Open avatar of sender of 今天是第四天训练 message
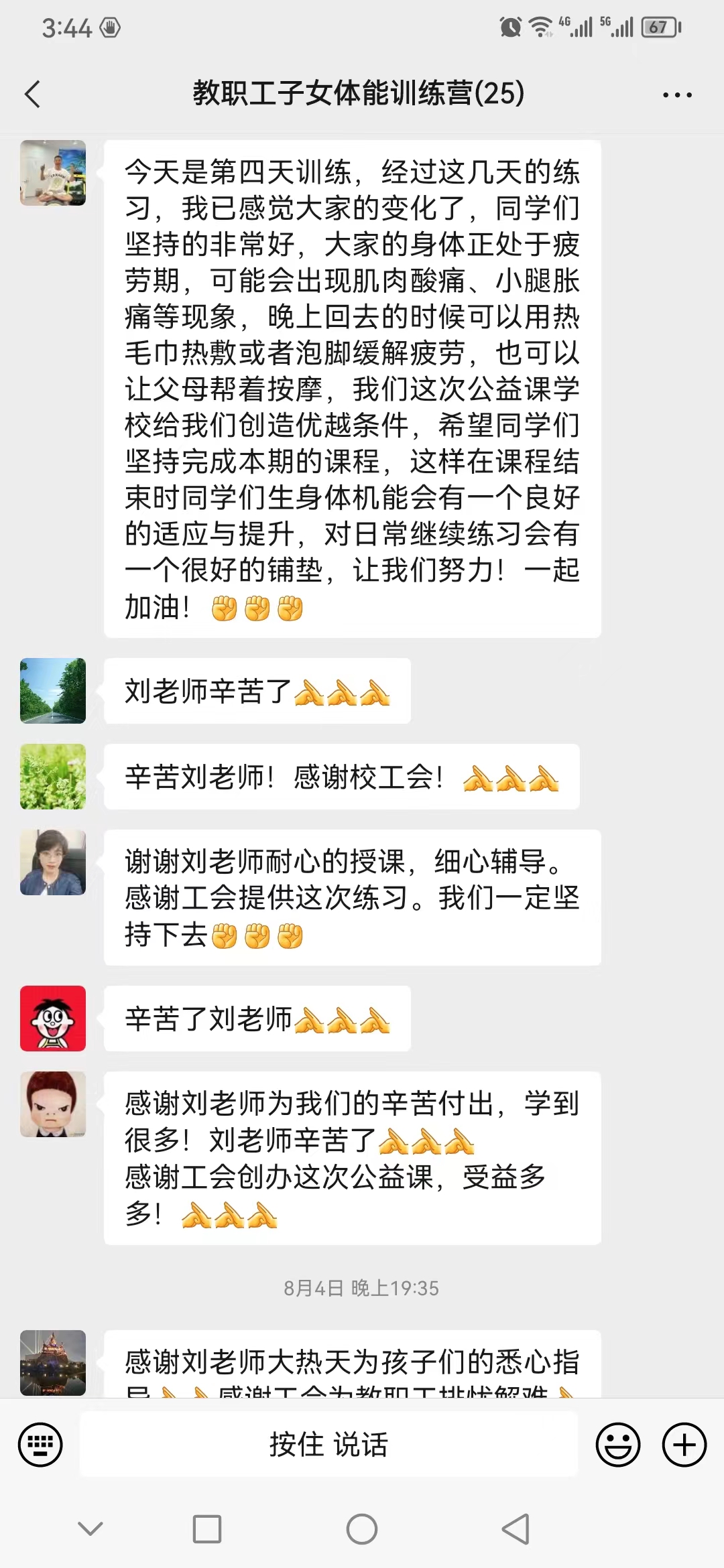 [53, 173]
